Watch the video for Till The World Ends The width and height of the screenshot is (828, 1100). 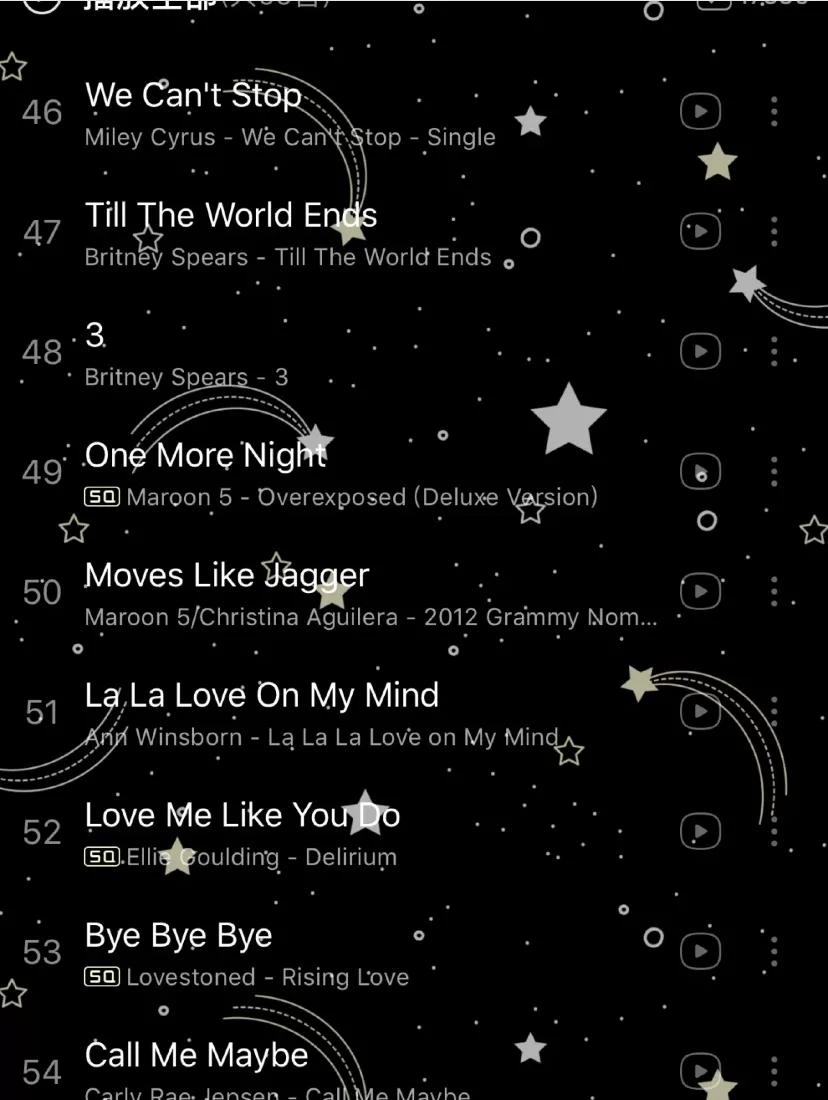[x=700, y=231]
